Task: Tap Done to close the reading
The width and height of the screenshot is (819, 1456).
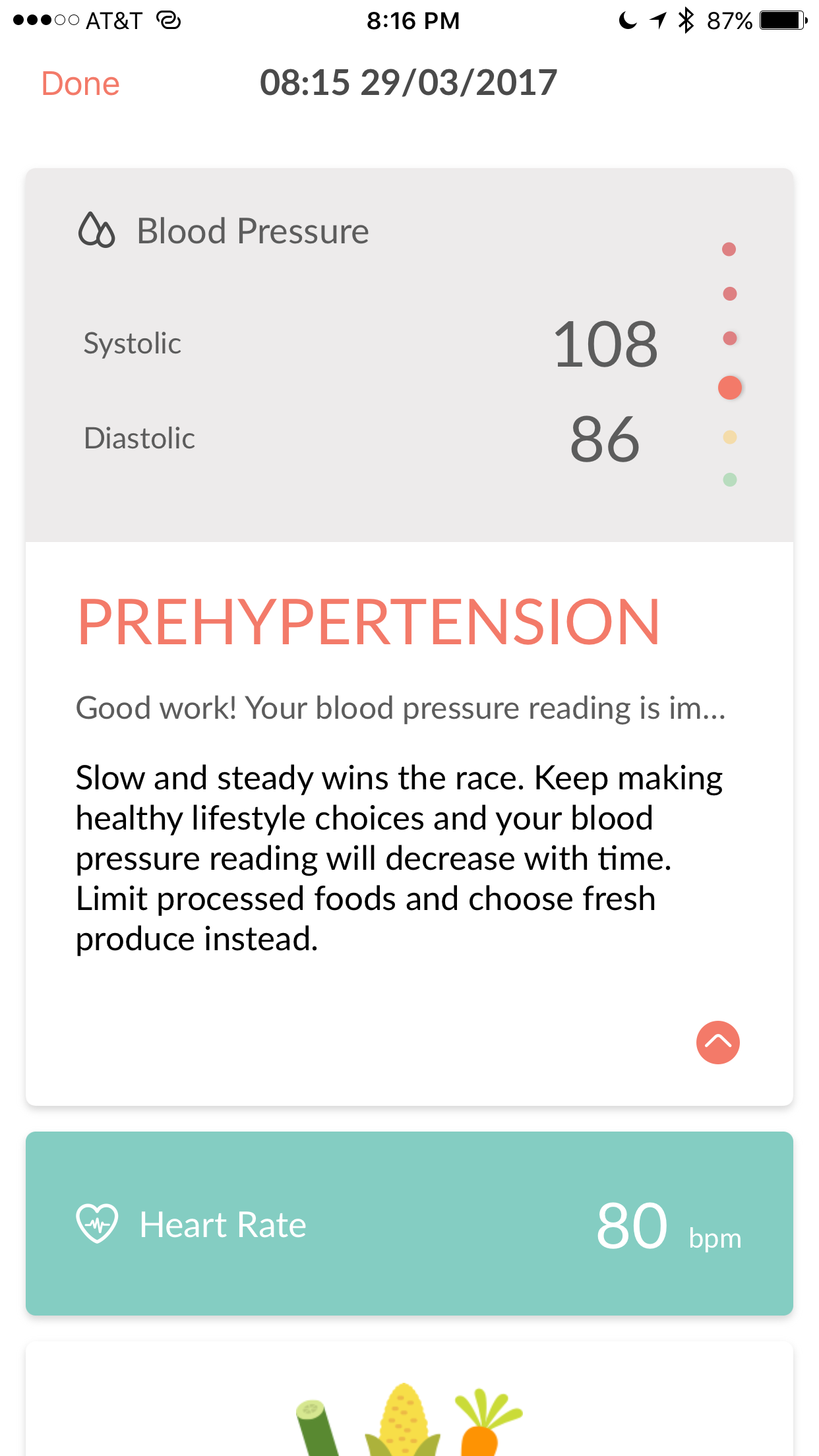Action: [80, 84]
